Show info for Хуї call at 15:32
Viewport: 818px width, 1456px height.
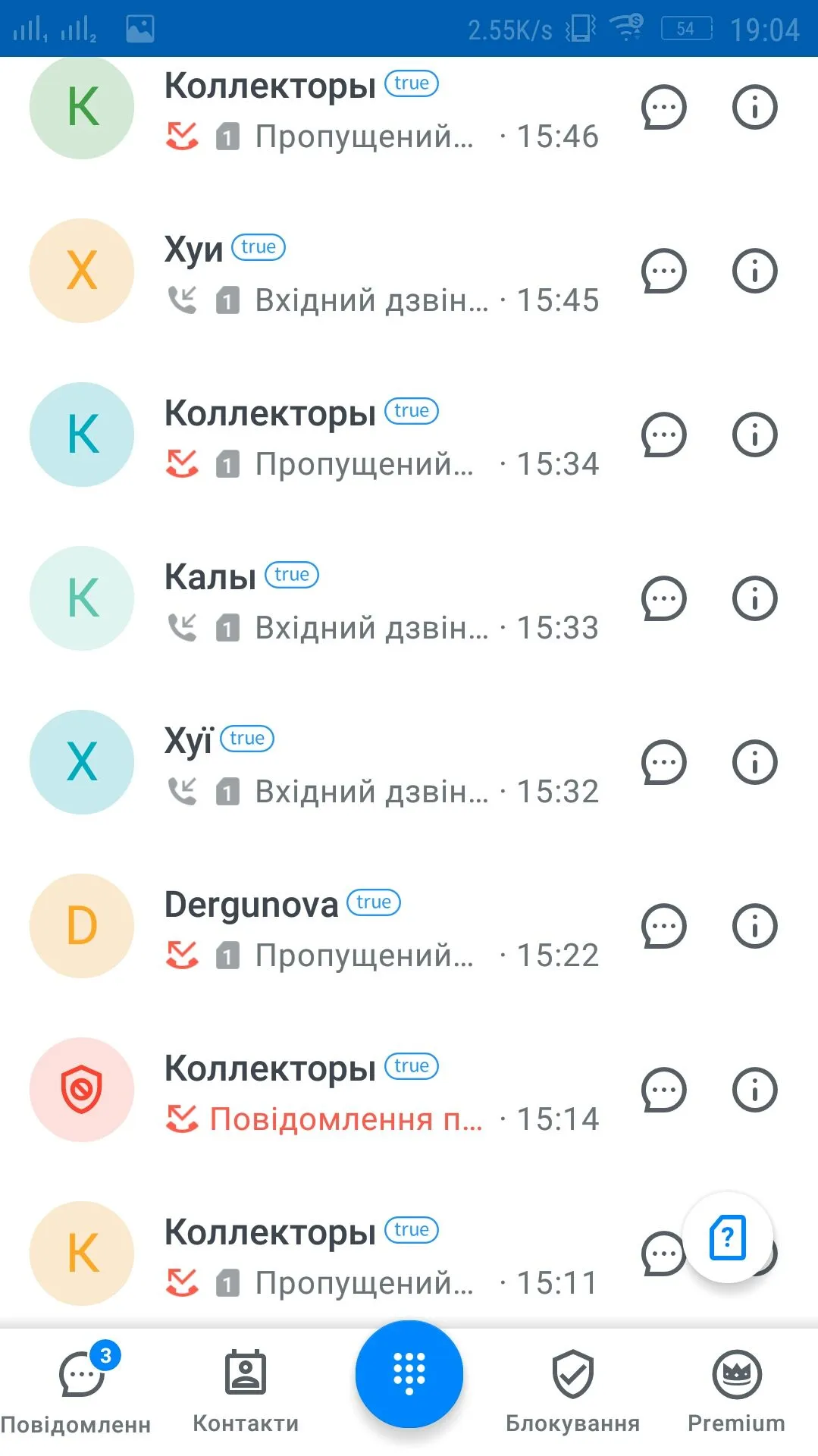[754, 762]
